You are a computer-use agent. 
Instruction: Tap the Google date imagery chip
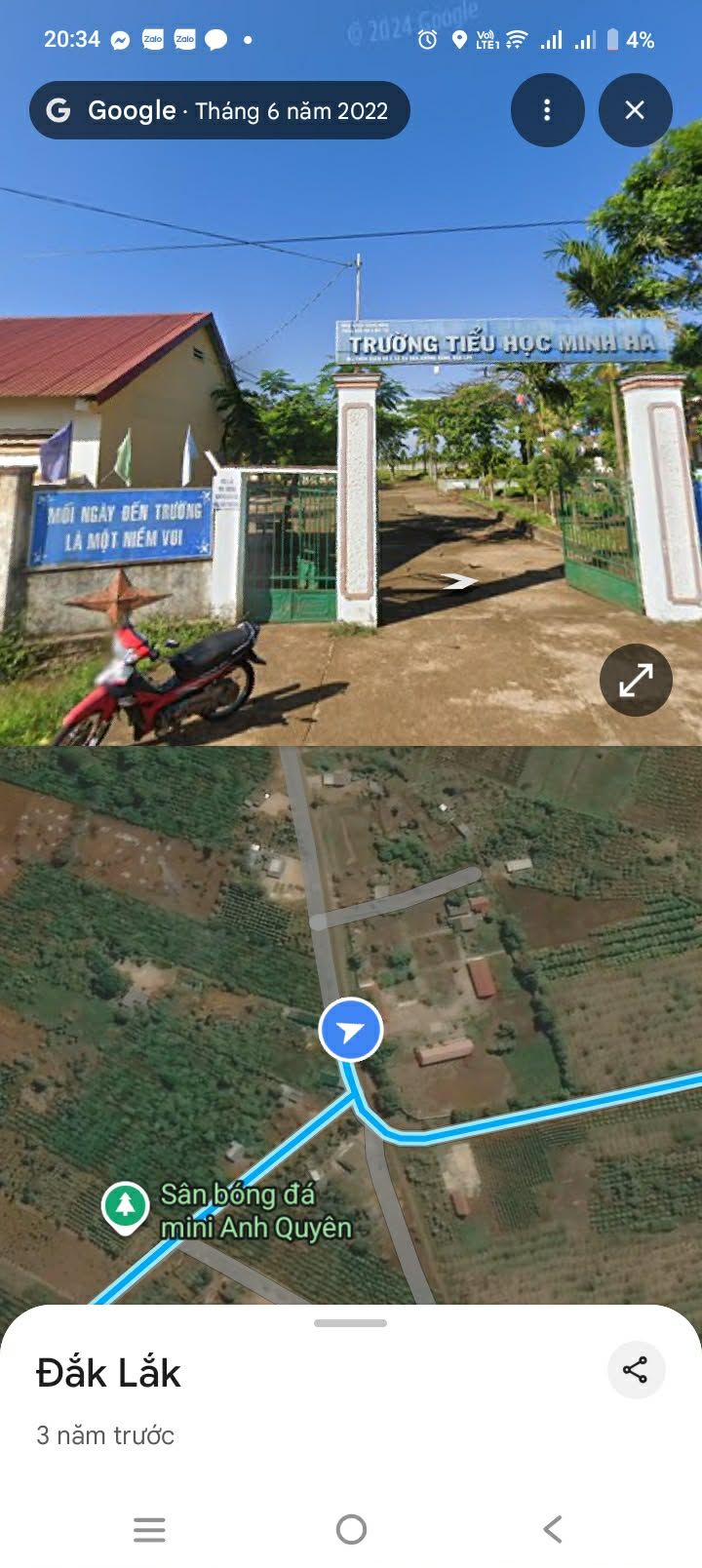219,110
